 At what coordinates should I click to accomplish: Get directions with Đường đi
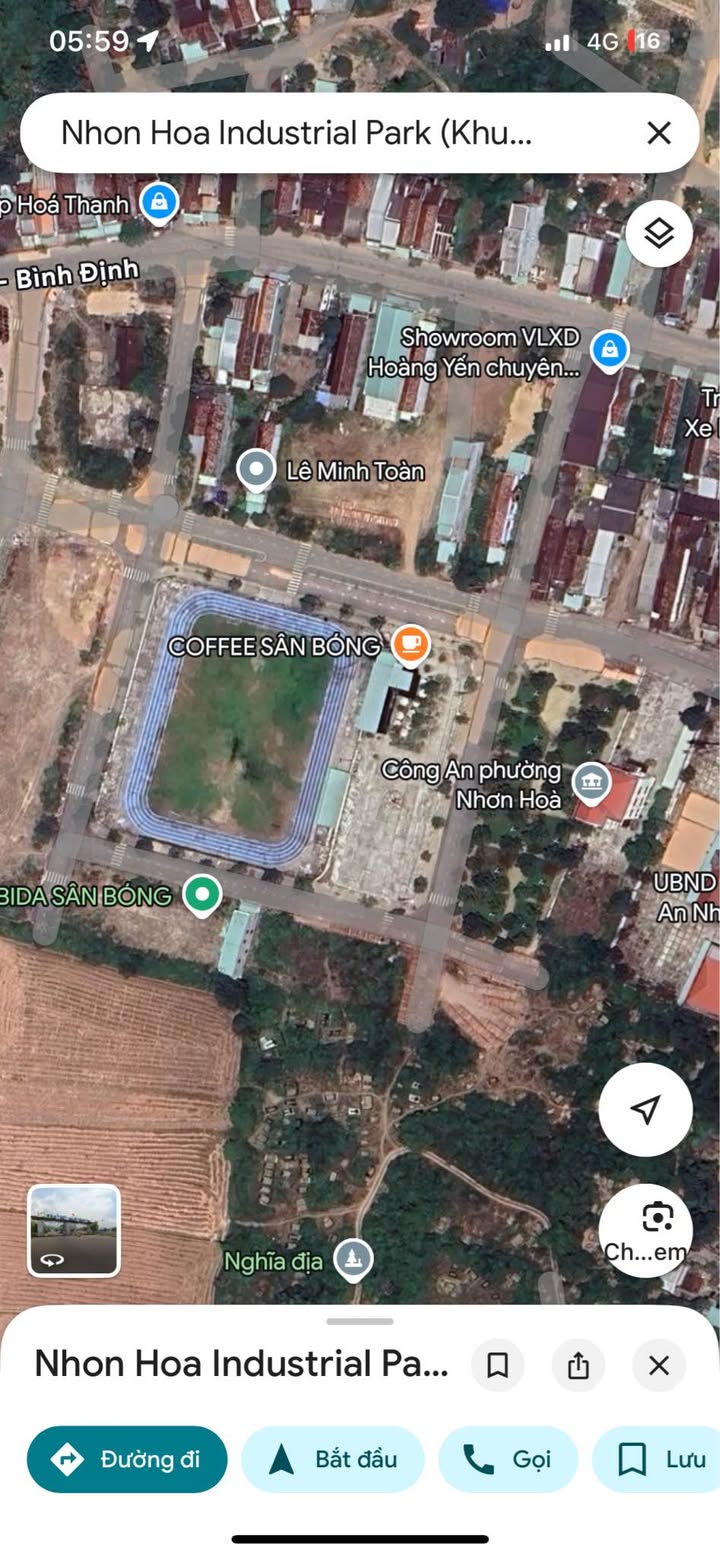click(127, 1459)
